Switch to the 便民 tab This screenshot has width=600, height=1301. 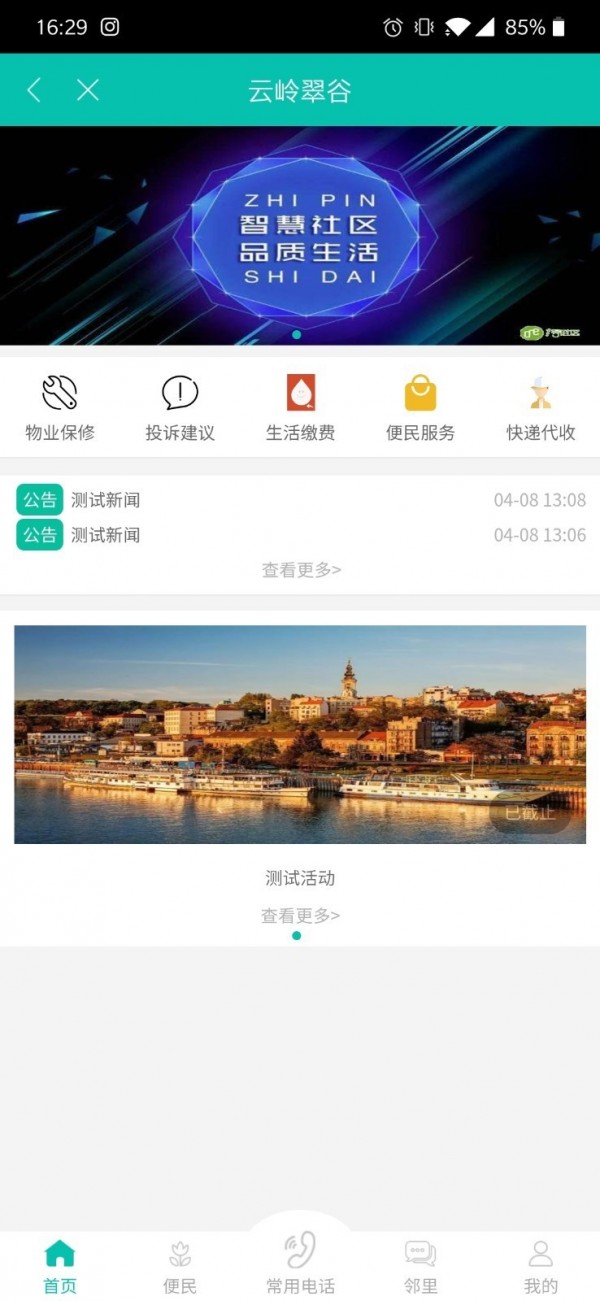point(180,1265)
